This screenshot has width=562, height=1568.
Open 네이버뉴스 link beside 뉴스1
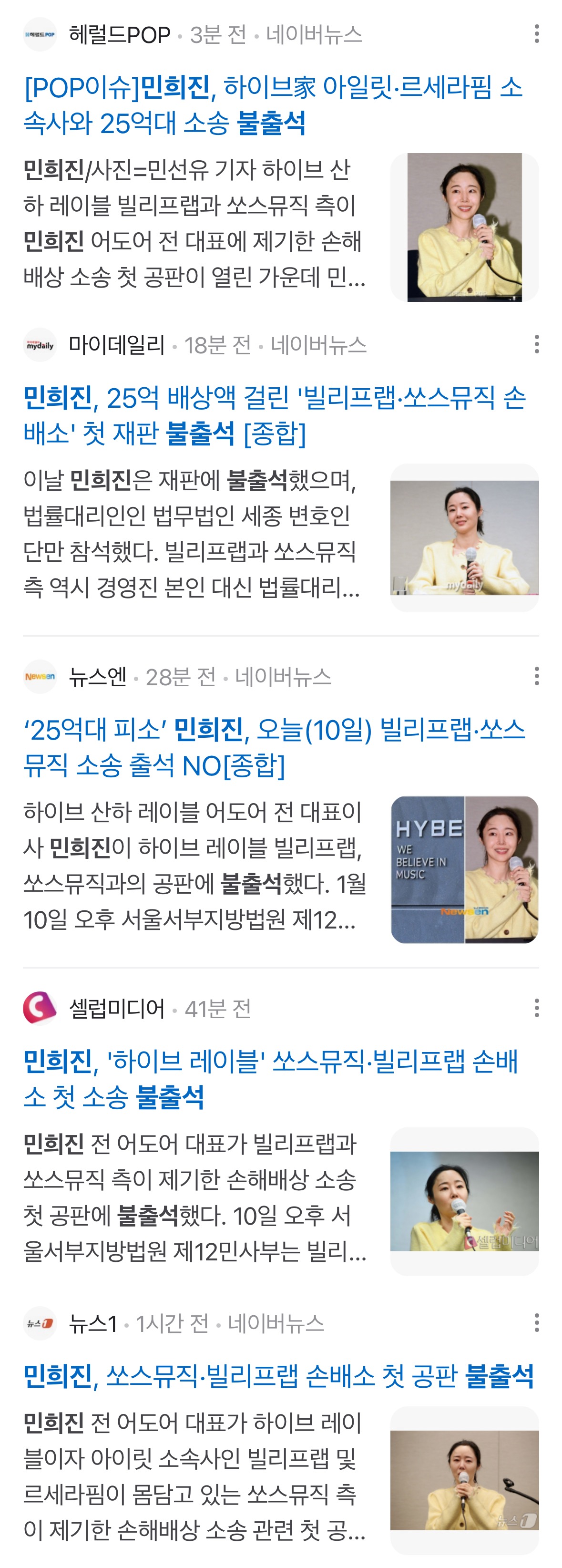(276, 1323)
